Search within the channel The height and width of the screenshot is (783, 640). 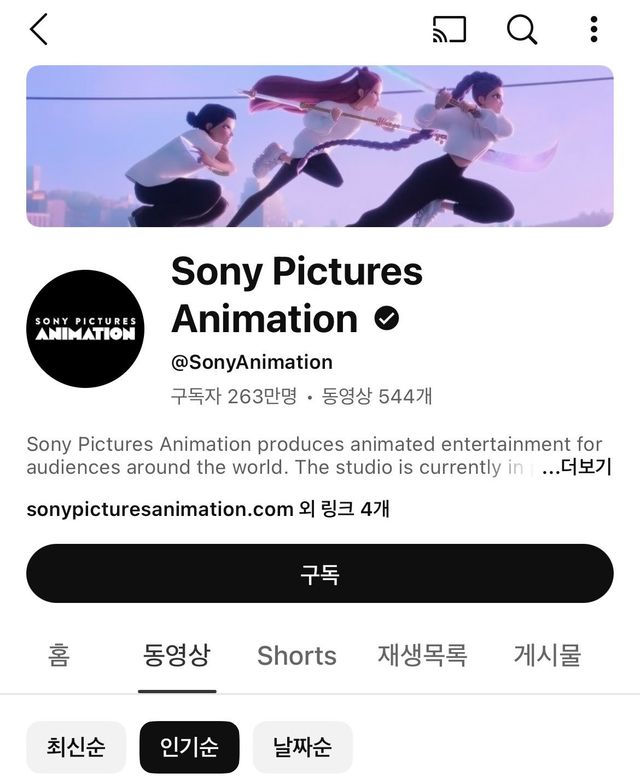[x=522, y=29]
